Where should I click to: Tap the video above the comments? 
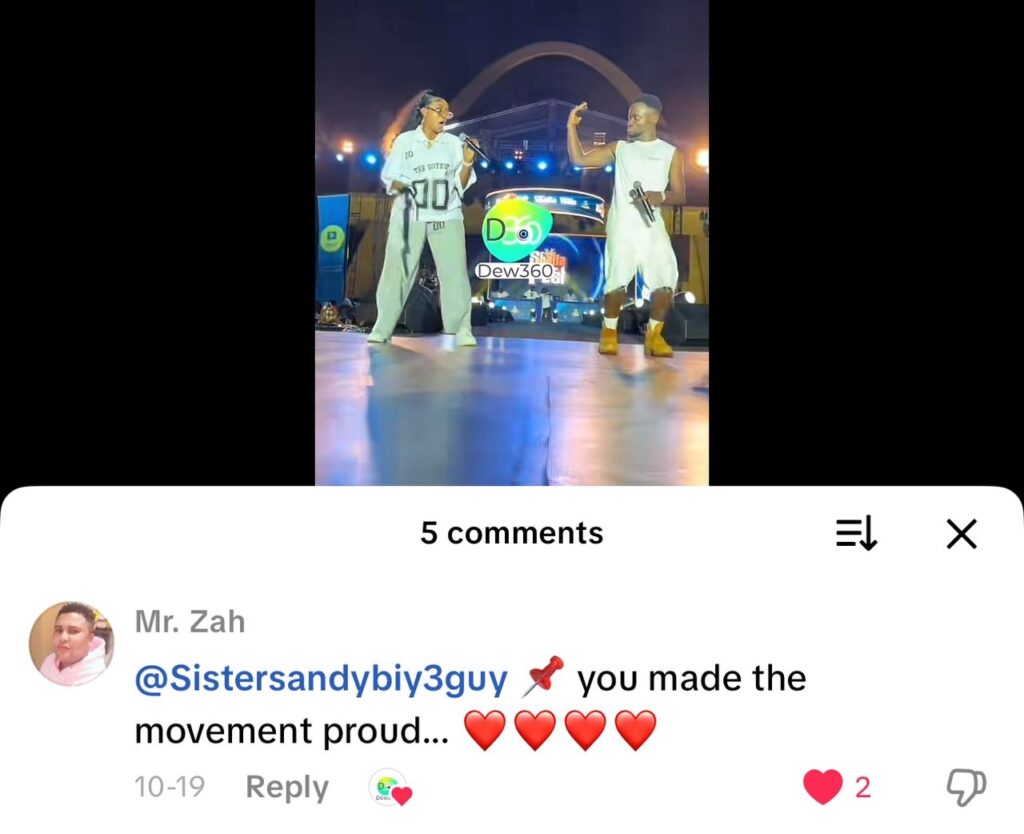(511, 242)
